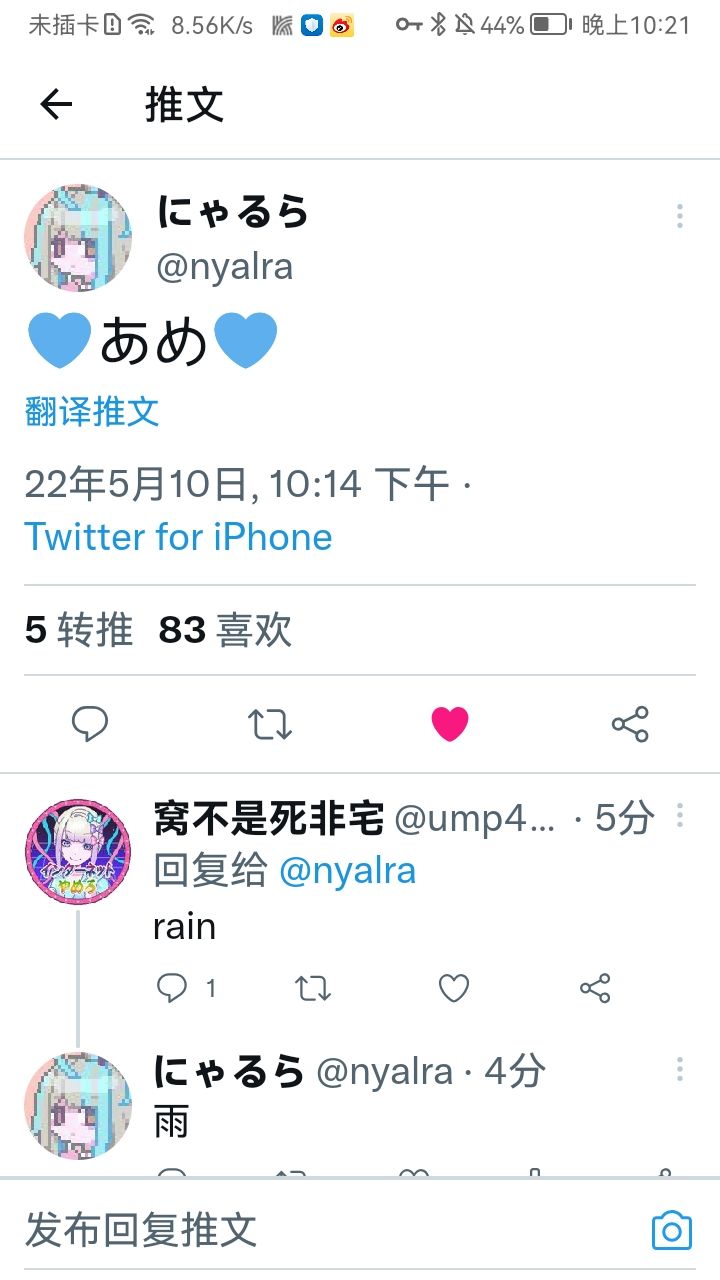Retweet the あめ tweet
Viewport: 720px width, 1280px height.
pyautogui.click(x=268, y=723)
